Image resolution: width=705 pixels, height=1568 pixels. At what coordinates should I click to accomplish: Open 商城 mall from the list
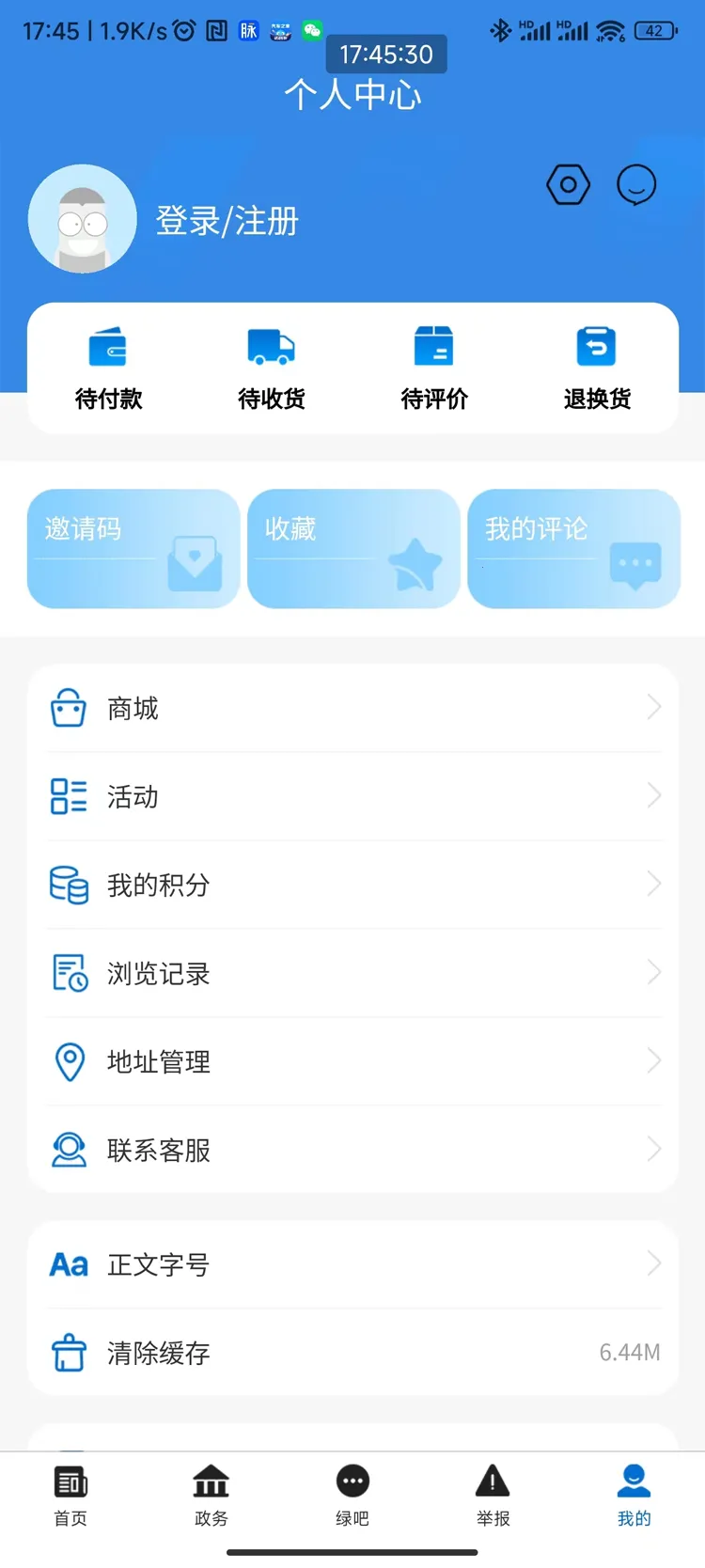352,708
